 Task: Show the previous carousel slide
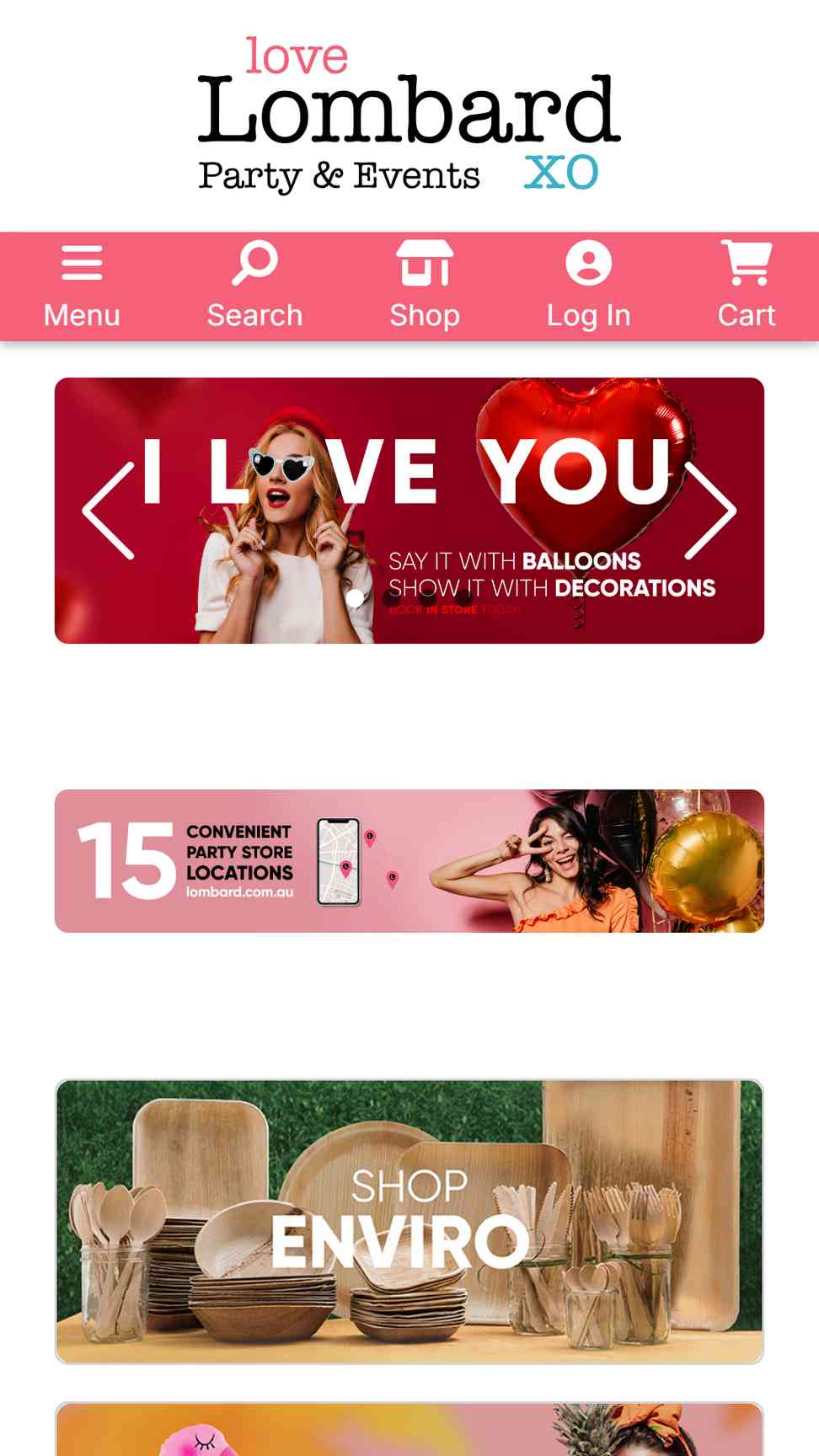[109, 511]
